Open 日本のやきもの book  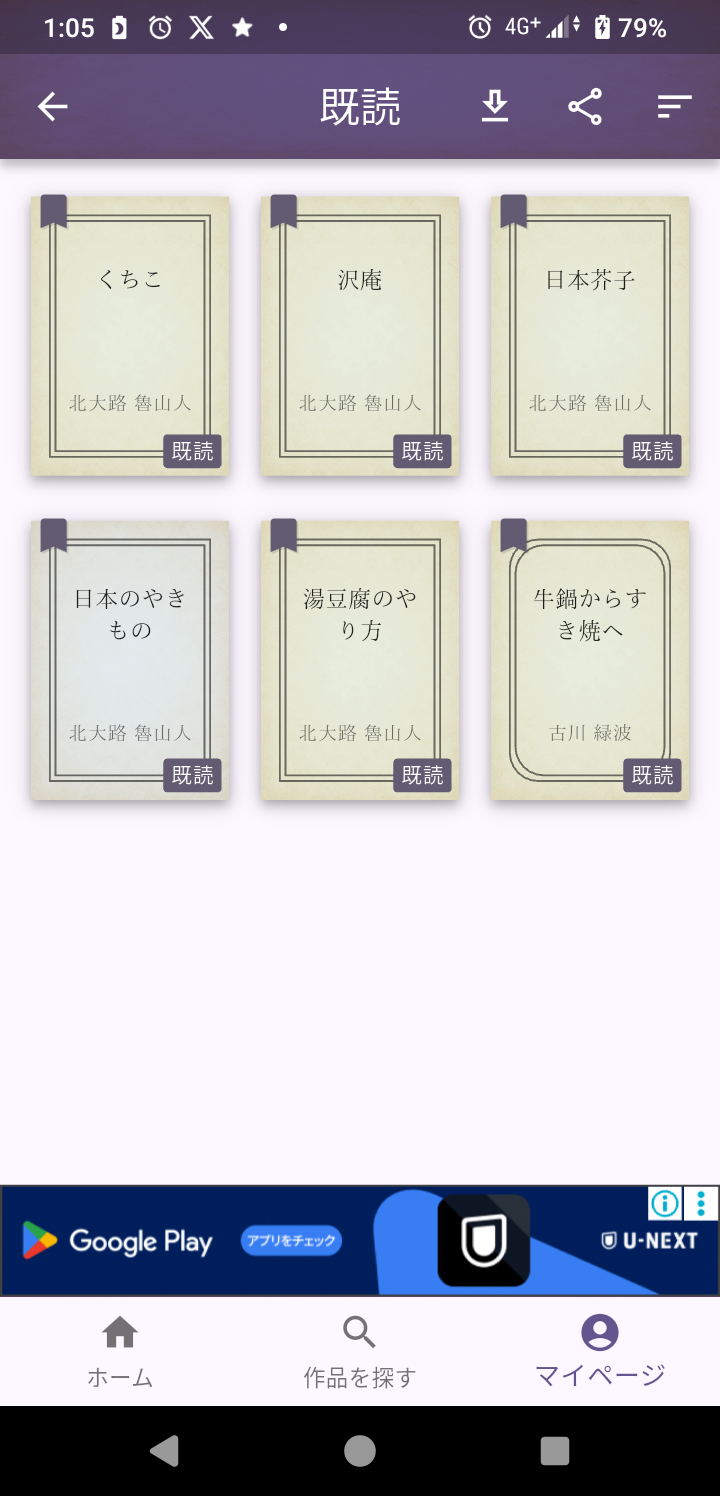(x=130, y=660)
